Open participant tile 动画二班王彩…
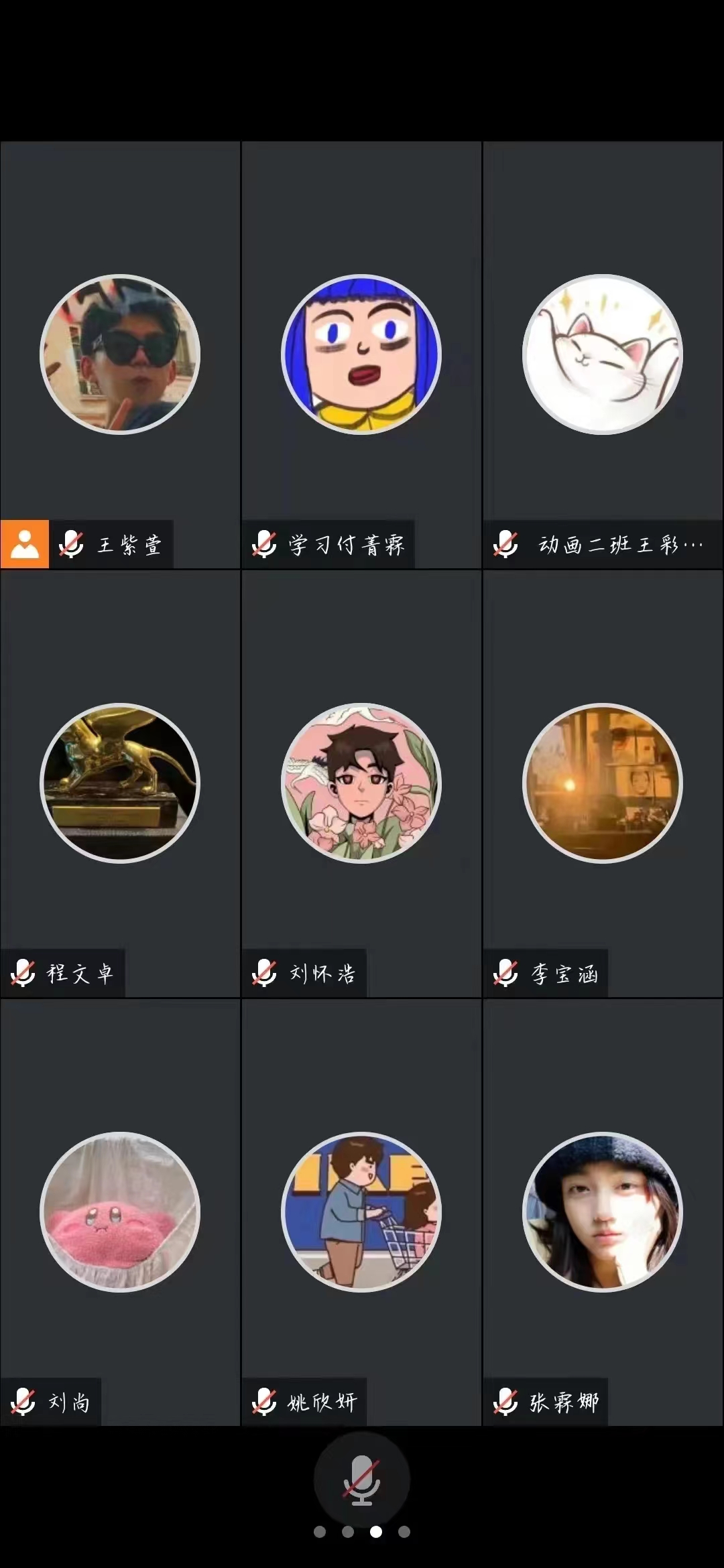Viewport: 724px width, 1568px height. 603,354
